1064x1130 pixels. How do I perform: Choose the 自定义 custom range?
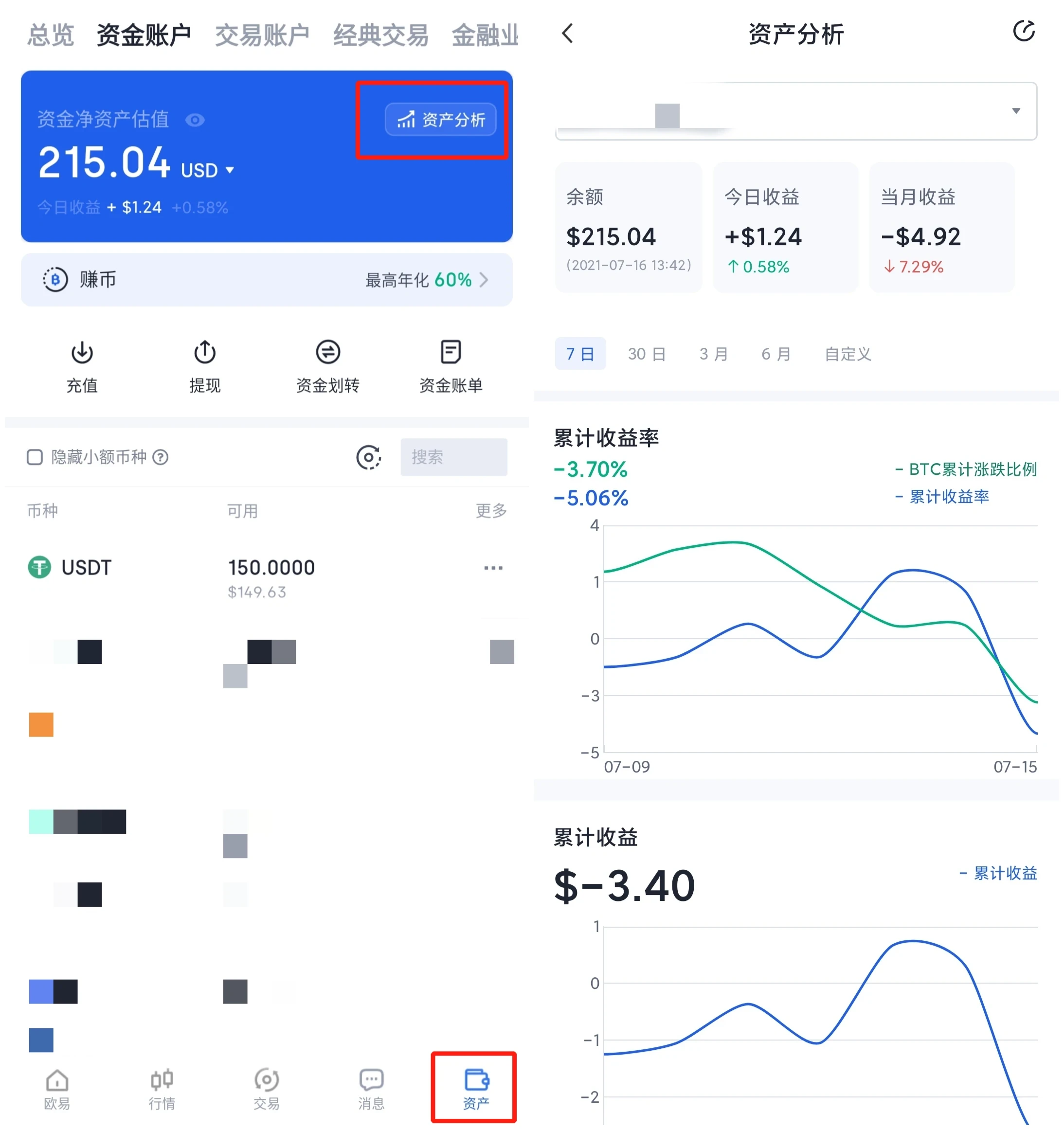[848, 354]
